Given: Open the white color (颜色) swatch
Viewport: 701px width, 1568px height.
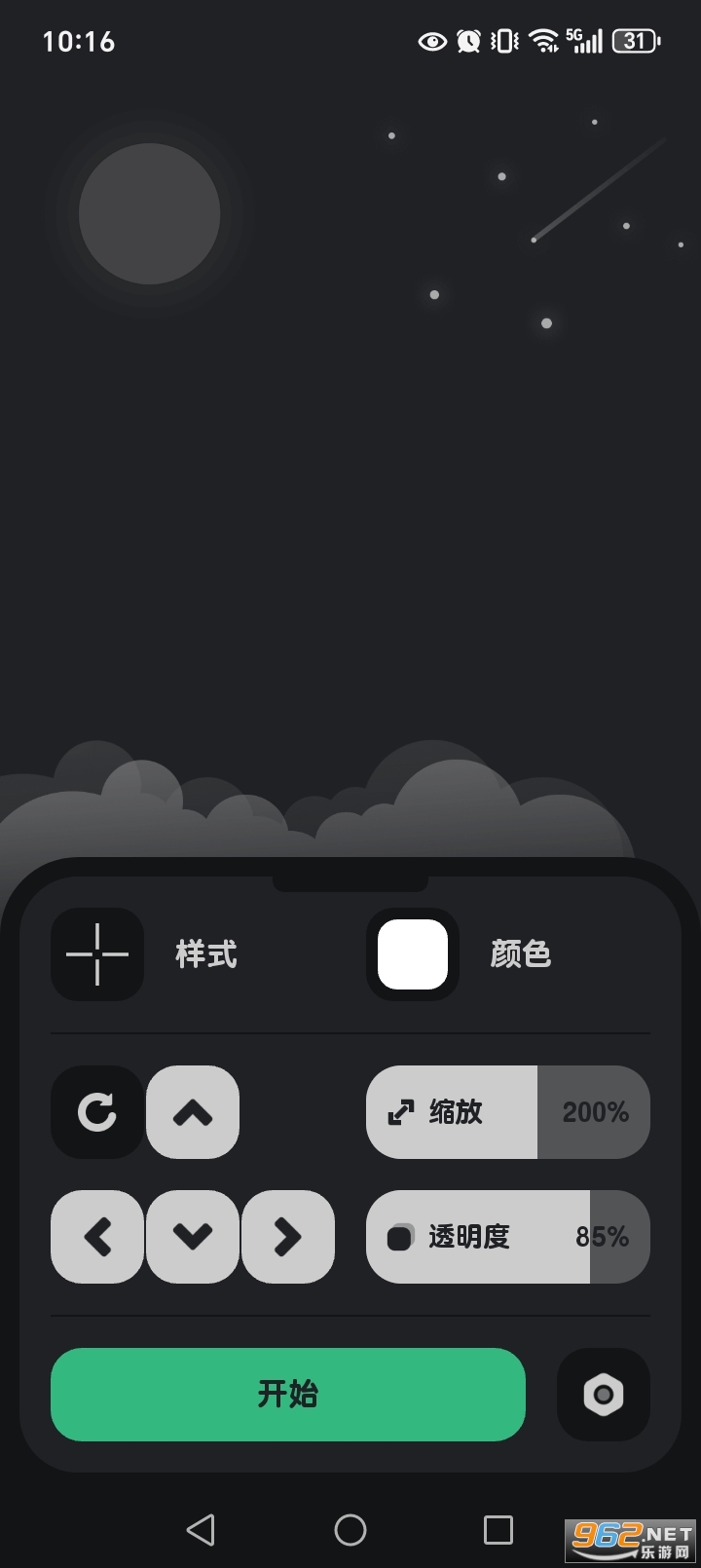Looking at the screenshot, I should pos(413,954).
